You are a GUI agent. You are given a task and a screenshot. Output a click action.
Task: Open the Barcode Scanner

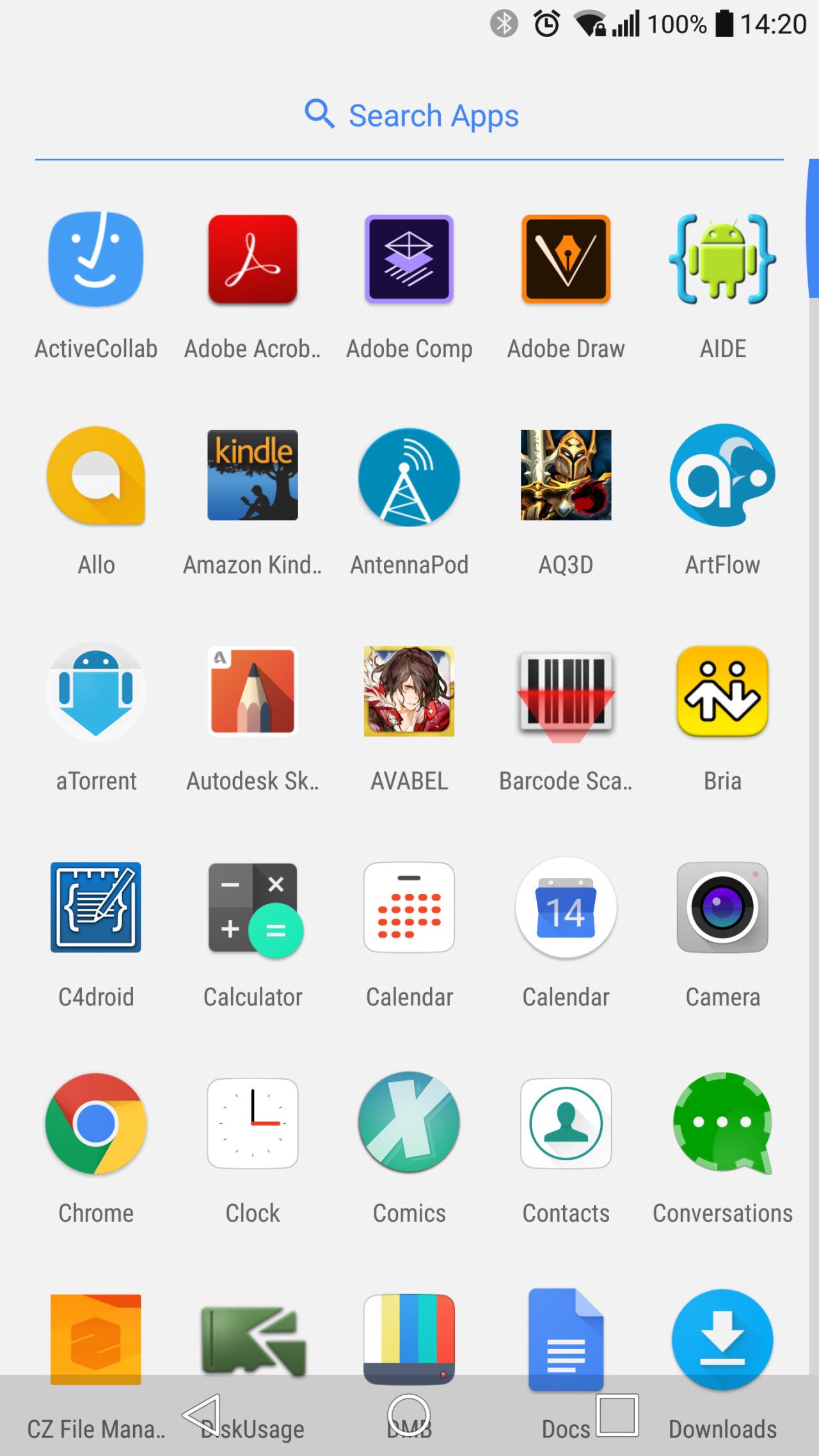[x=566, y=692]
